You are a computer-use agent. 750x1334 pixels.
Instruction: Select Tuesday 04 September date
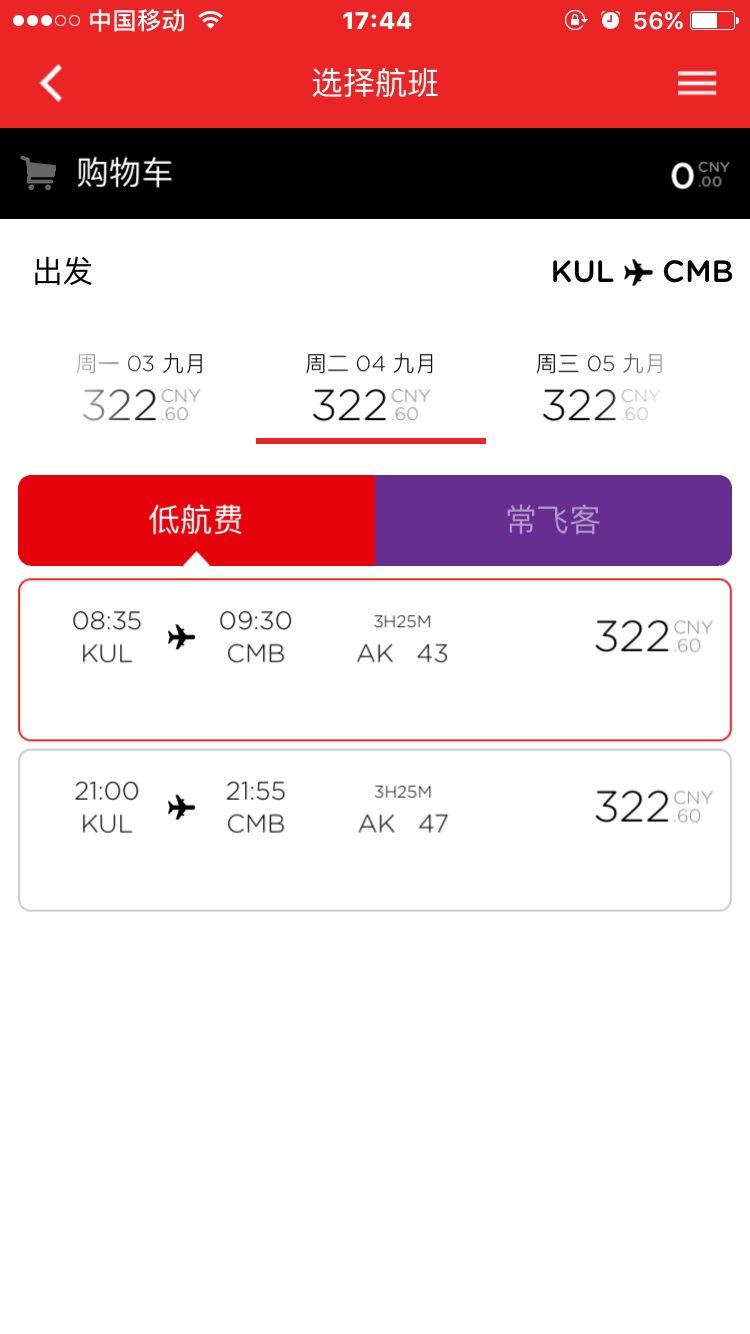371,389
